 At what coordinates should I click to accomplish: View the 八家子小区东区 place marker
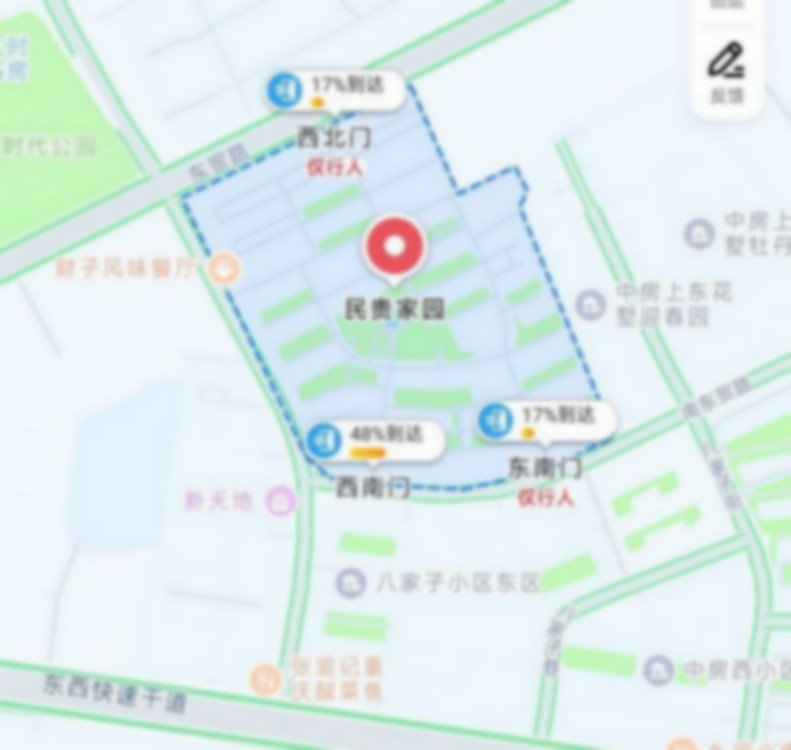[x=351, y=582]
